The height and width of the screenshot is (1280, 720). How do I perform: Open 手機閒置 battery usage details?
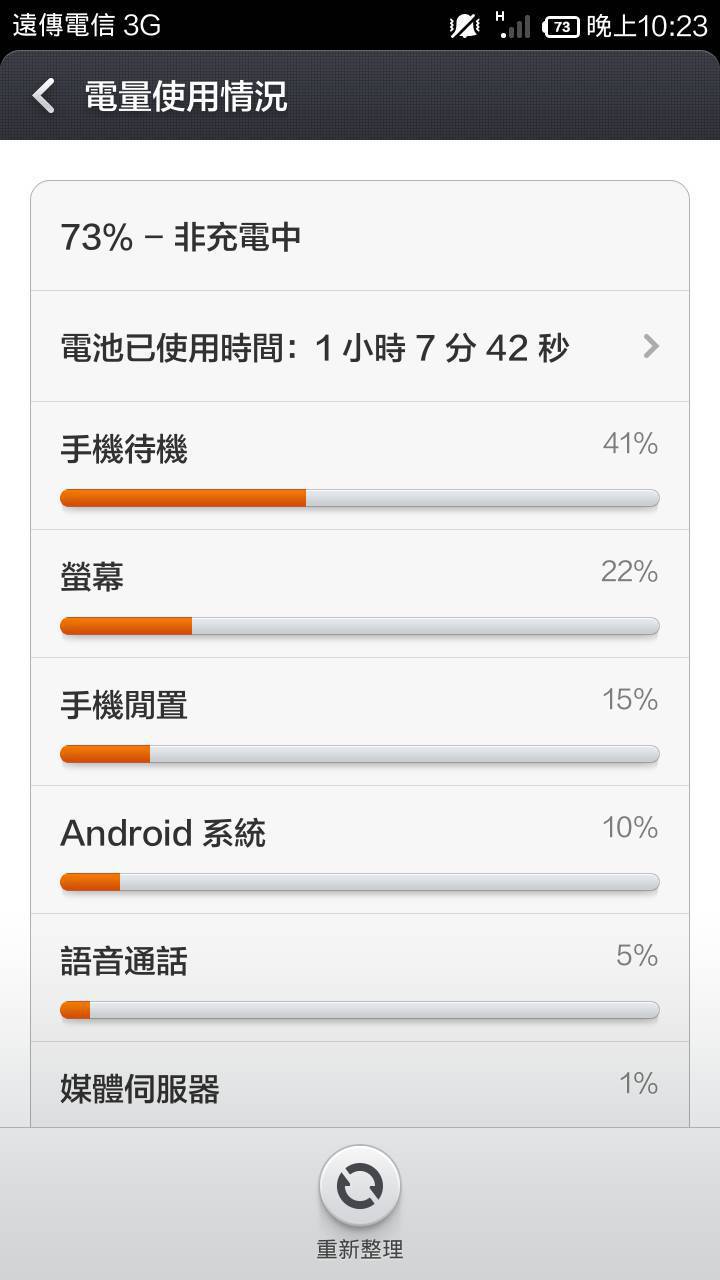click(x=360, y=722)
